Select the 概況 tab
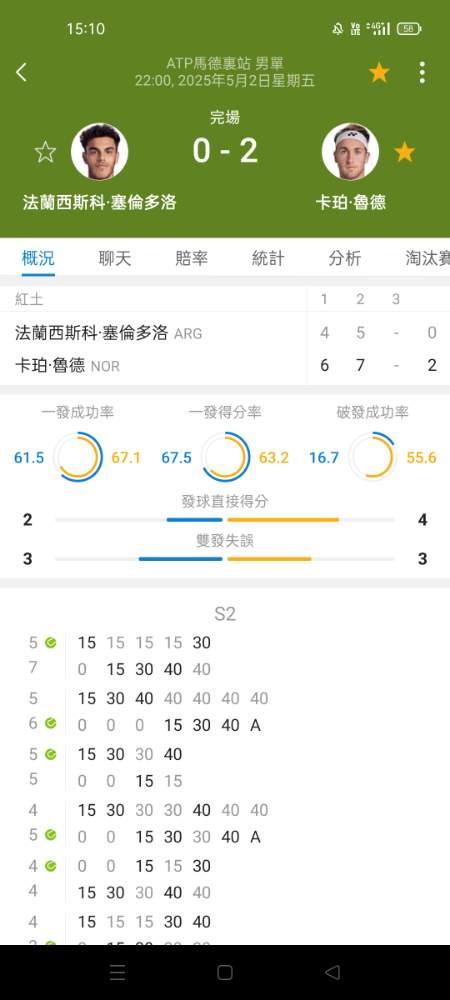Image resolution: width=450 pixels, height=1000 pixels. point(38,258)
